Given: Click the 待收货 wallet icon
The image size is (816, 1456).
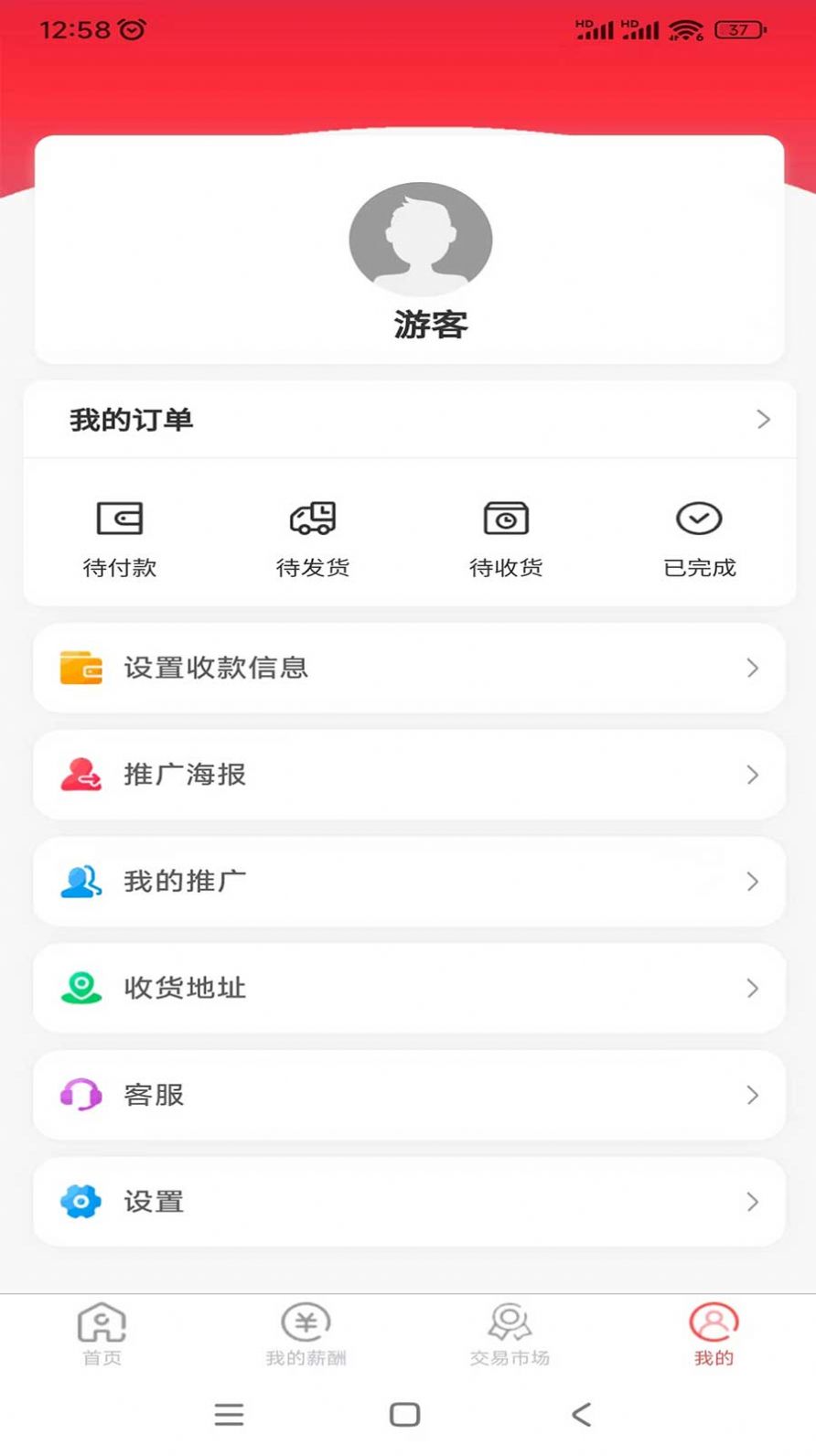Looking at the screenshot, I should (x=507, y=518).
